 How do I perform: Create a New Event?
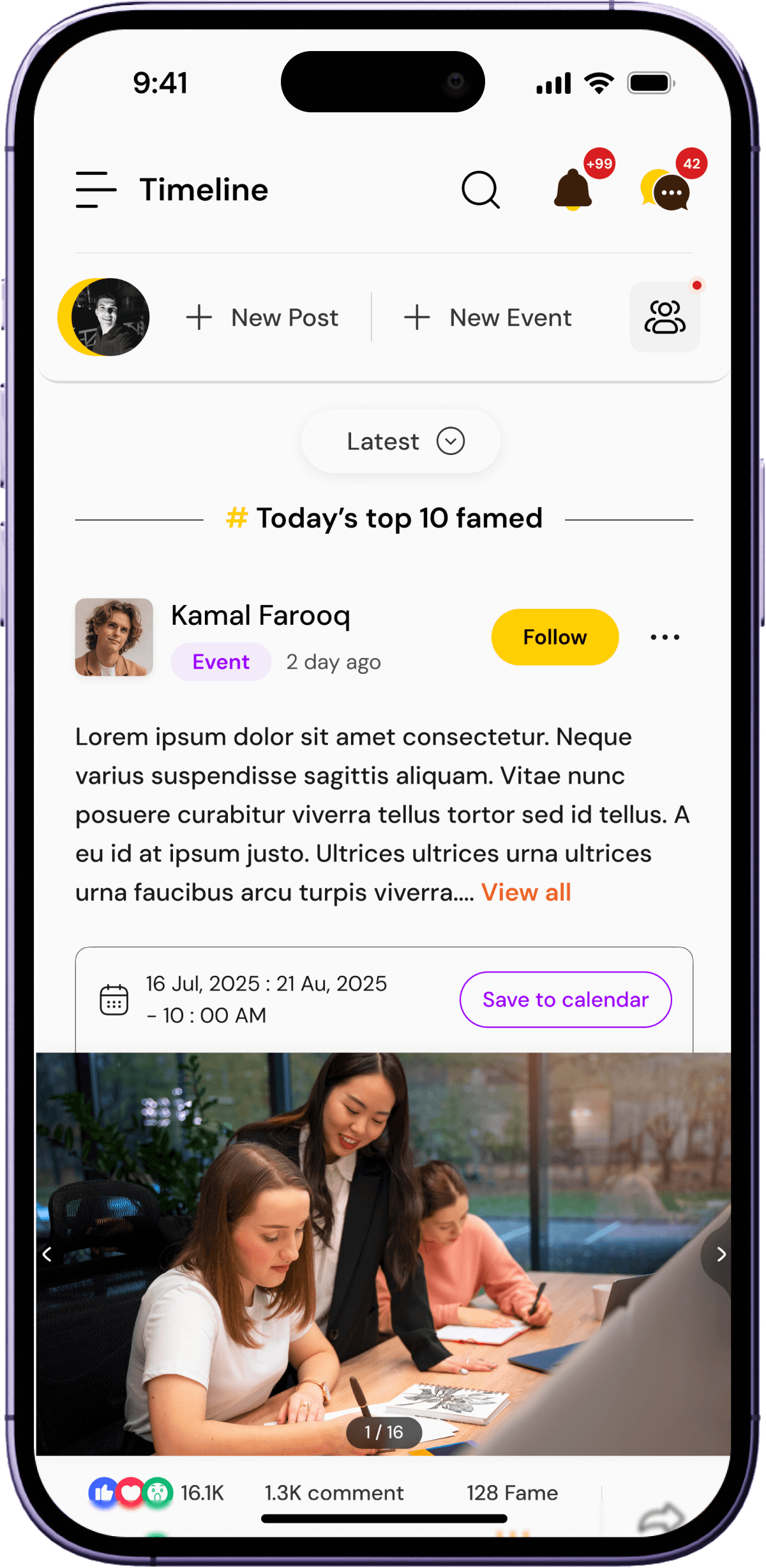point(488,317)
